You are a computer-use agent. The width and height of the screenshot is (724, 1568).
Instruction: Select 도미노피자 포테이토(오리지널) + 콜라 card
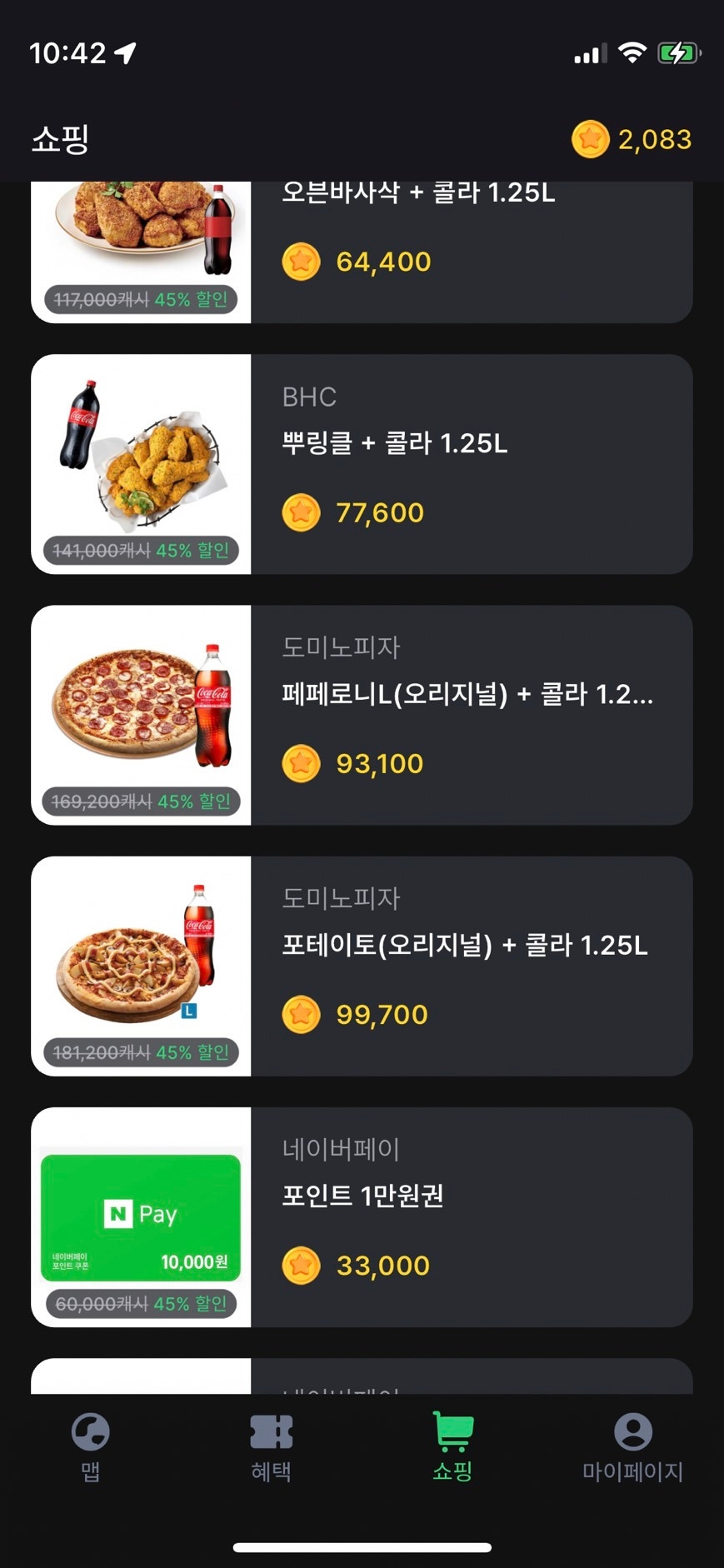coord(362,966)
